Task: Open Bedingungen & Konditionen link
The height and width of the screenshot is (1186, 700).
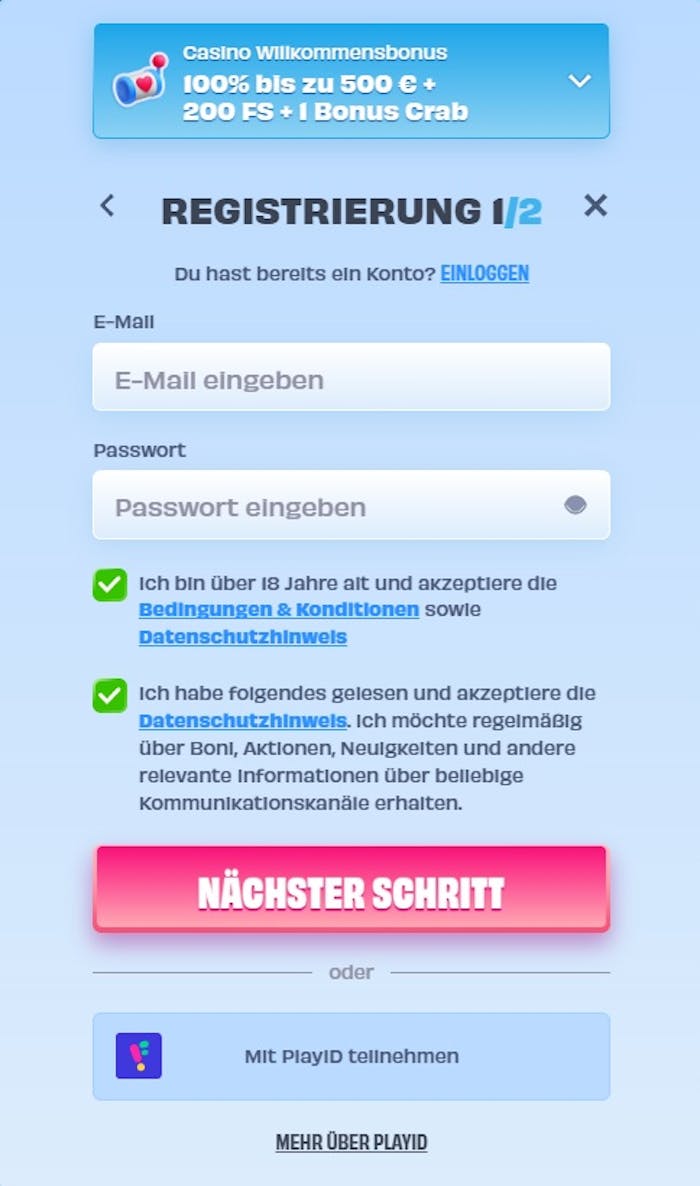Action: pyautogui.click(x=278, y=610)
